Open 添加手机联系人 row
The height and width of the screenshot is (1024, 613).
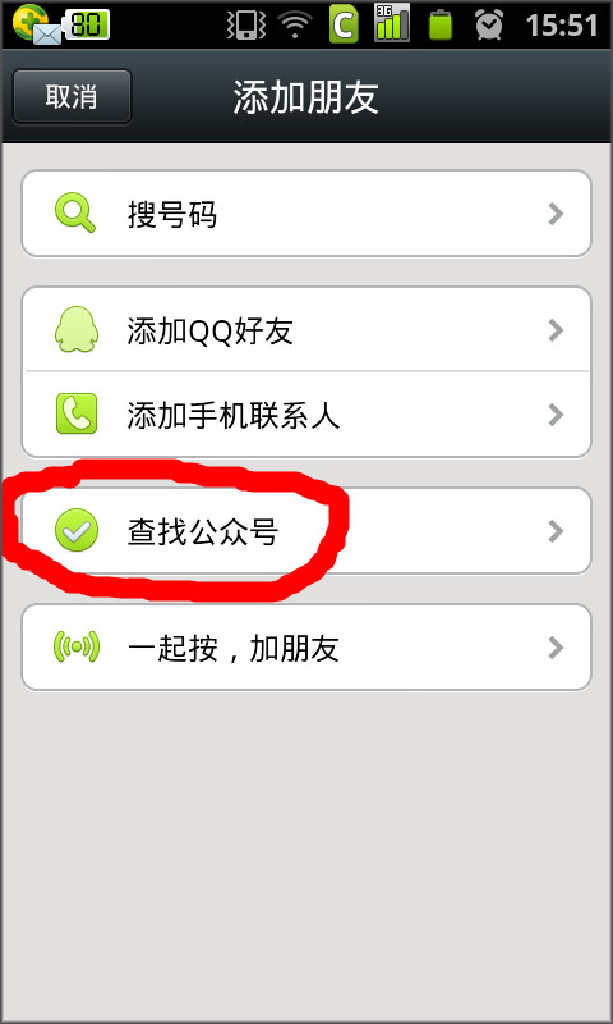click(306, 415)
